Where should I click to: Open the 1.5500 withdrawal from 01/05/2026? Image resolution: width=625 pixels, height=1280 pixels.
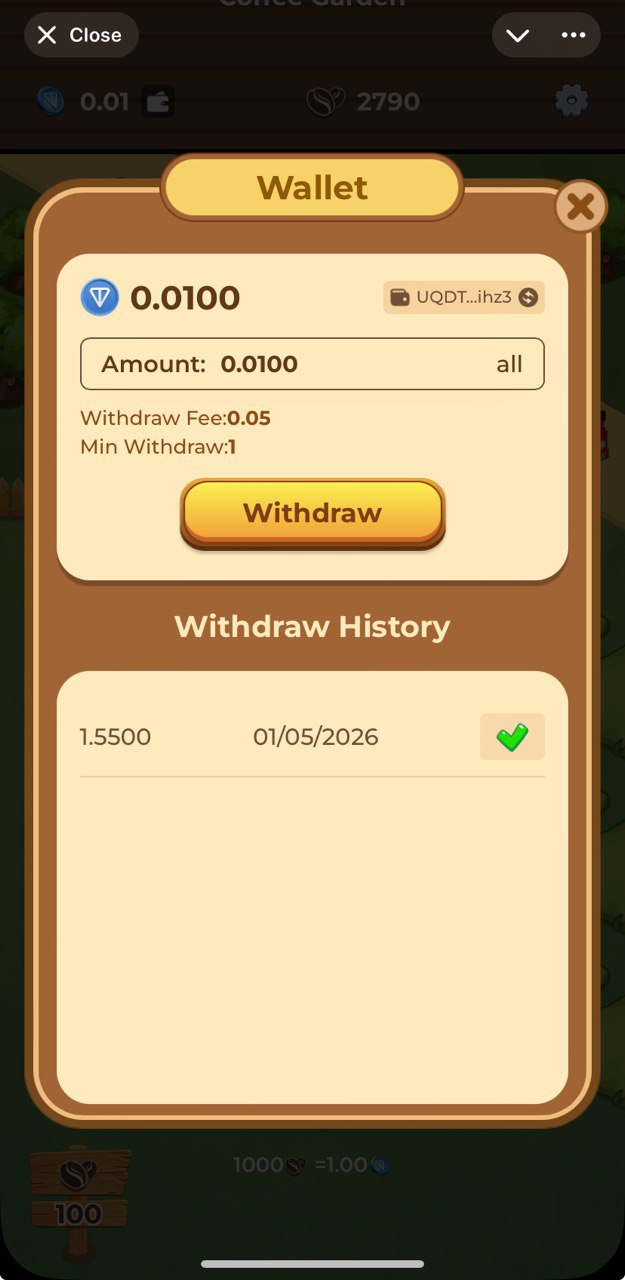(312, 738)
